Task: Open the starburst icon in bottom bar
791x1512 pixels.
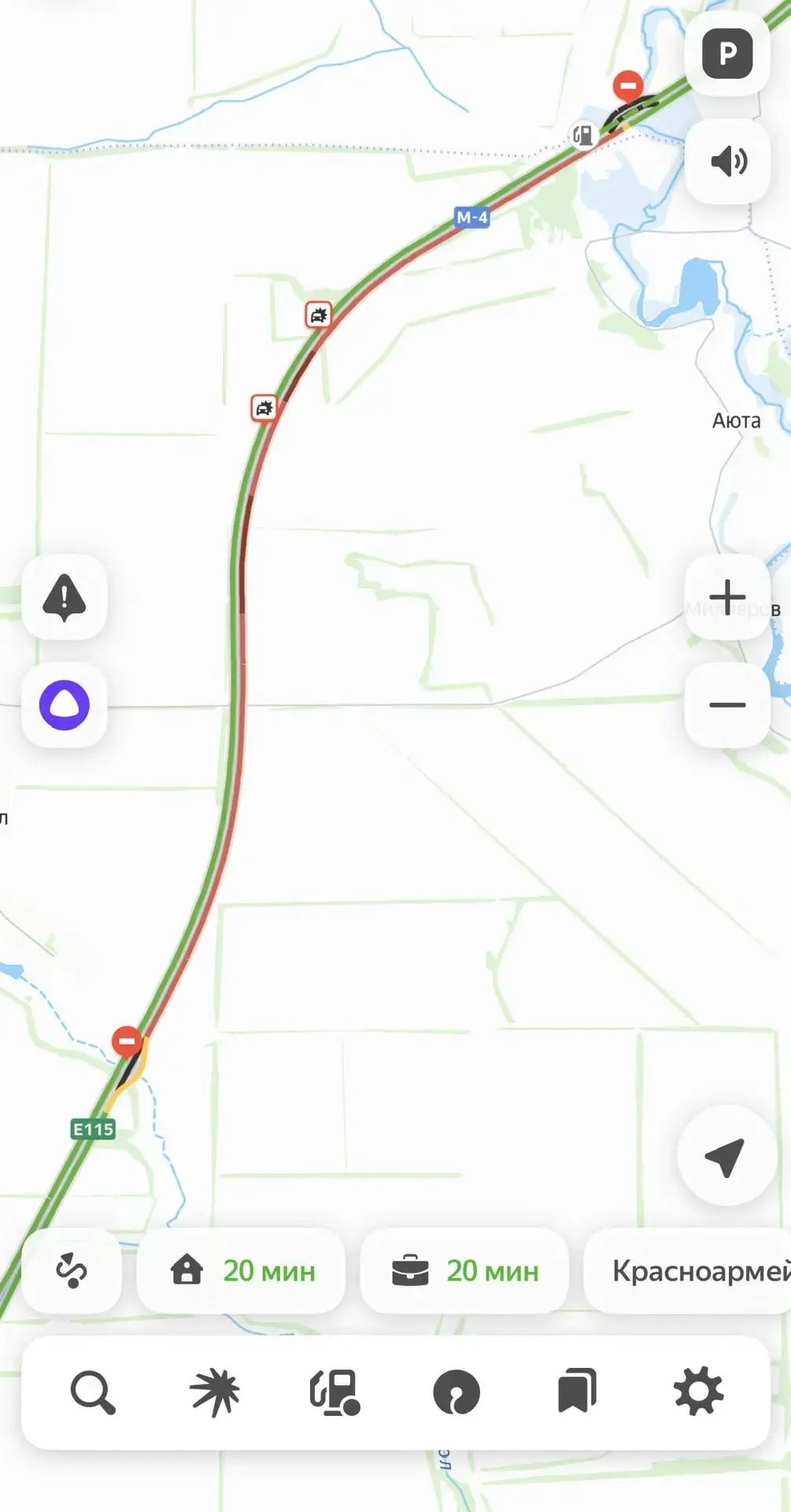Action: coord(214,1392)
